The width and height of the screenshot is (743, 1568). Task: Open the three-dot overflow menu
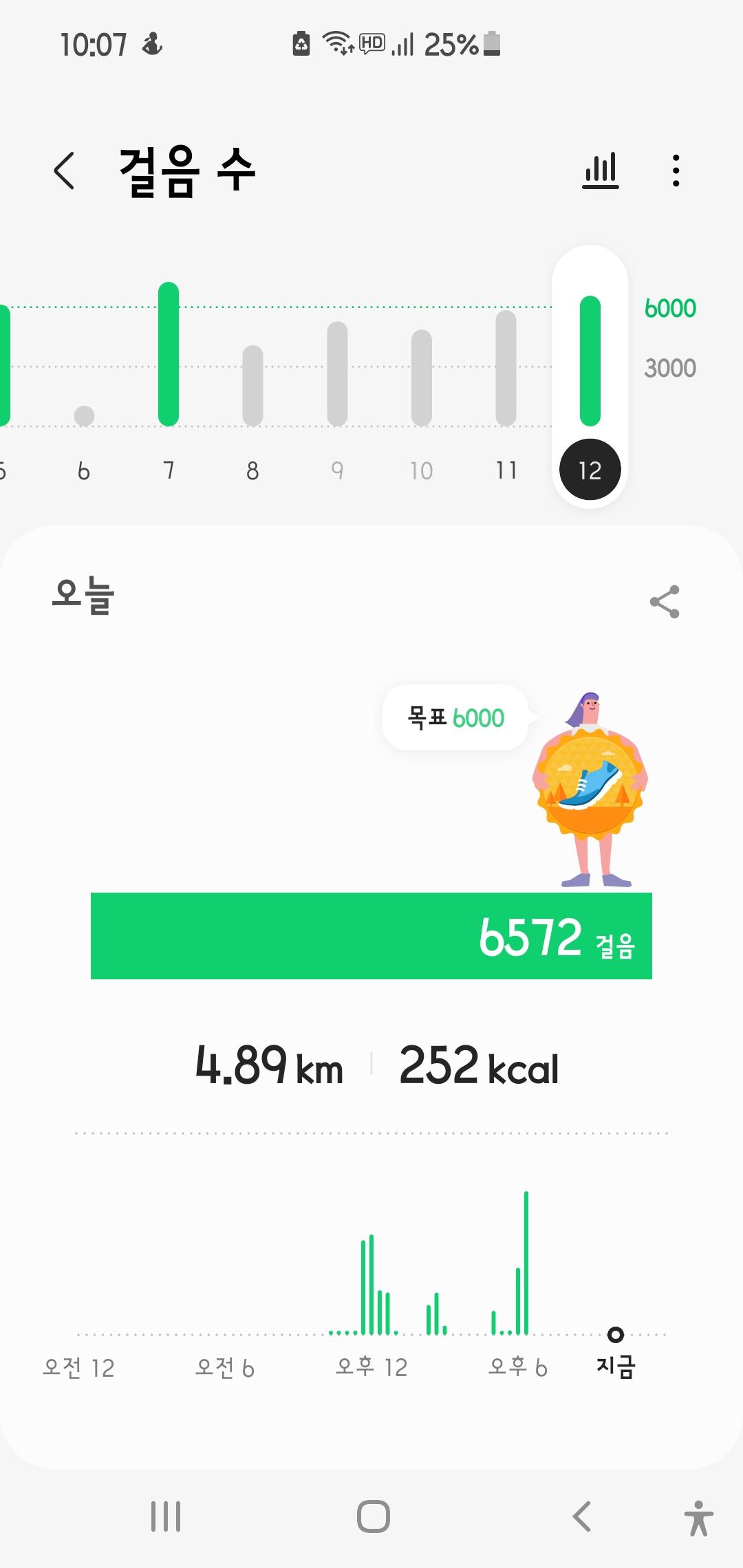tap(676, 171)
